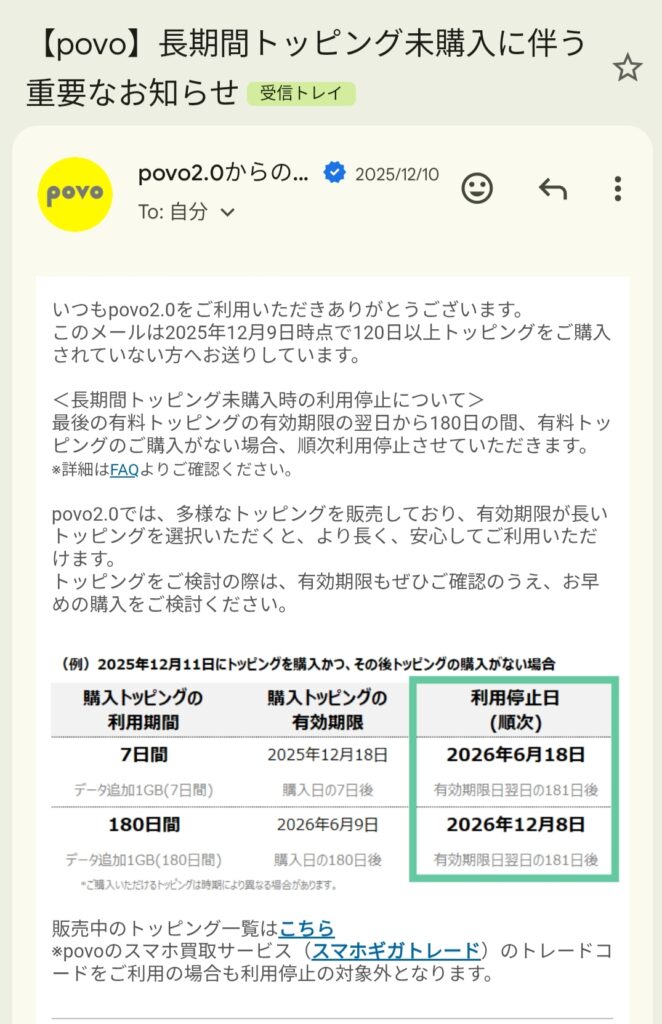Open the FAQ link

[x=123, y=468]
